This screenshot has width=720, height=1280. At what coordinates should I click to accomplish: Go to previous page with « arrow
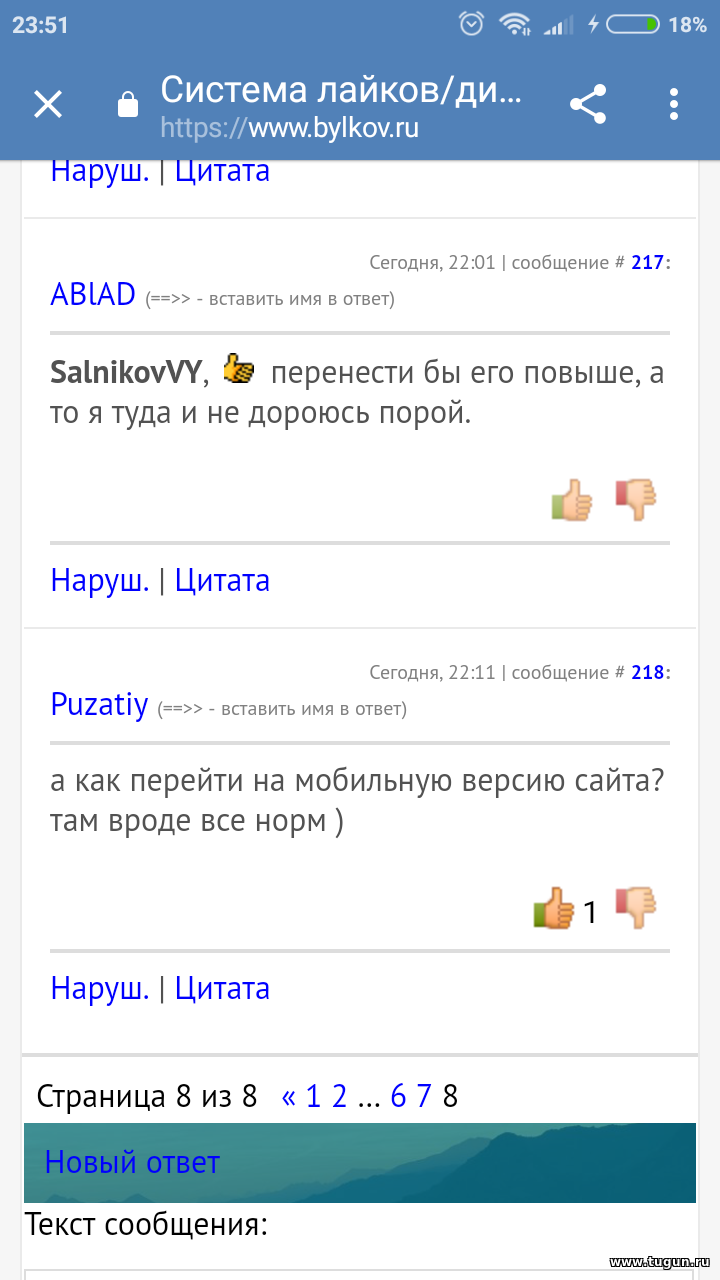coord(289,1098)
